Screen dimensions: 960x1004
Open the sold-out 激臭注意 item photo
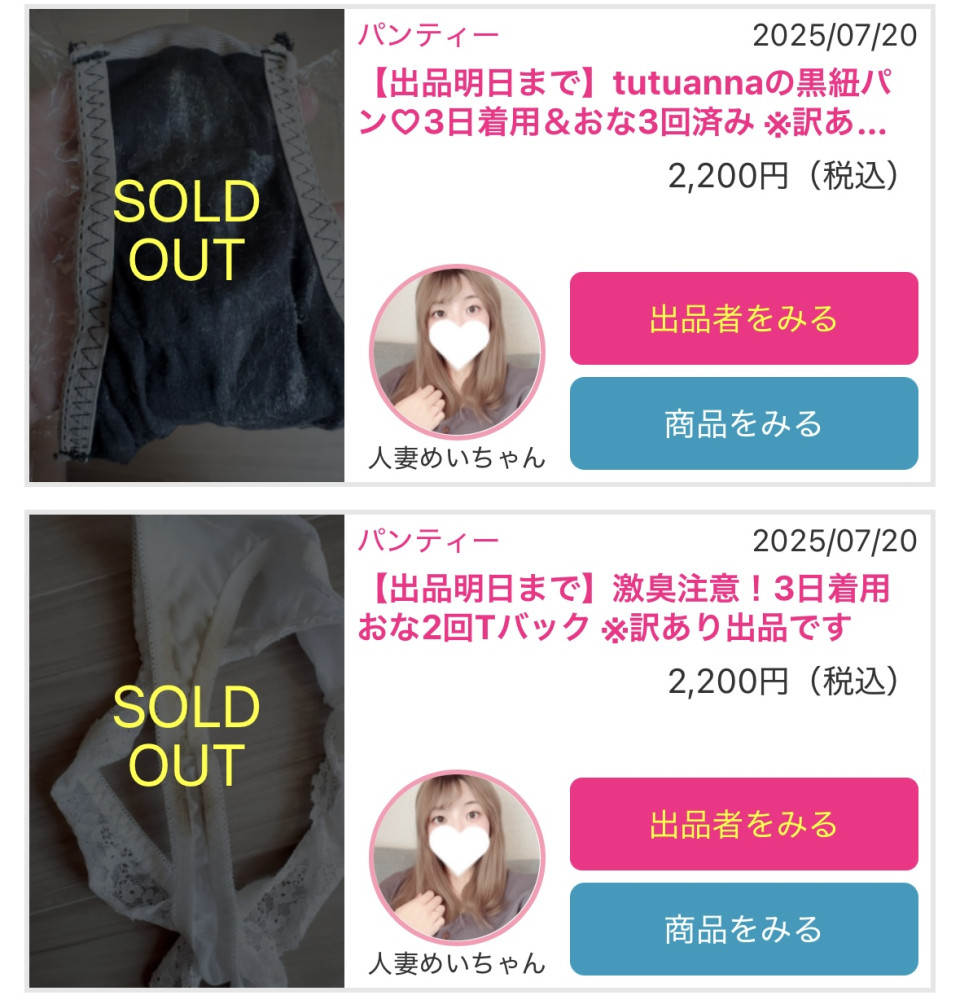click(x=187, y=750)
